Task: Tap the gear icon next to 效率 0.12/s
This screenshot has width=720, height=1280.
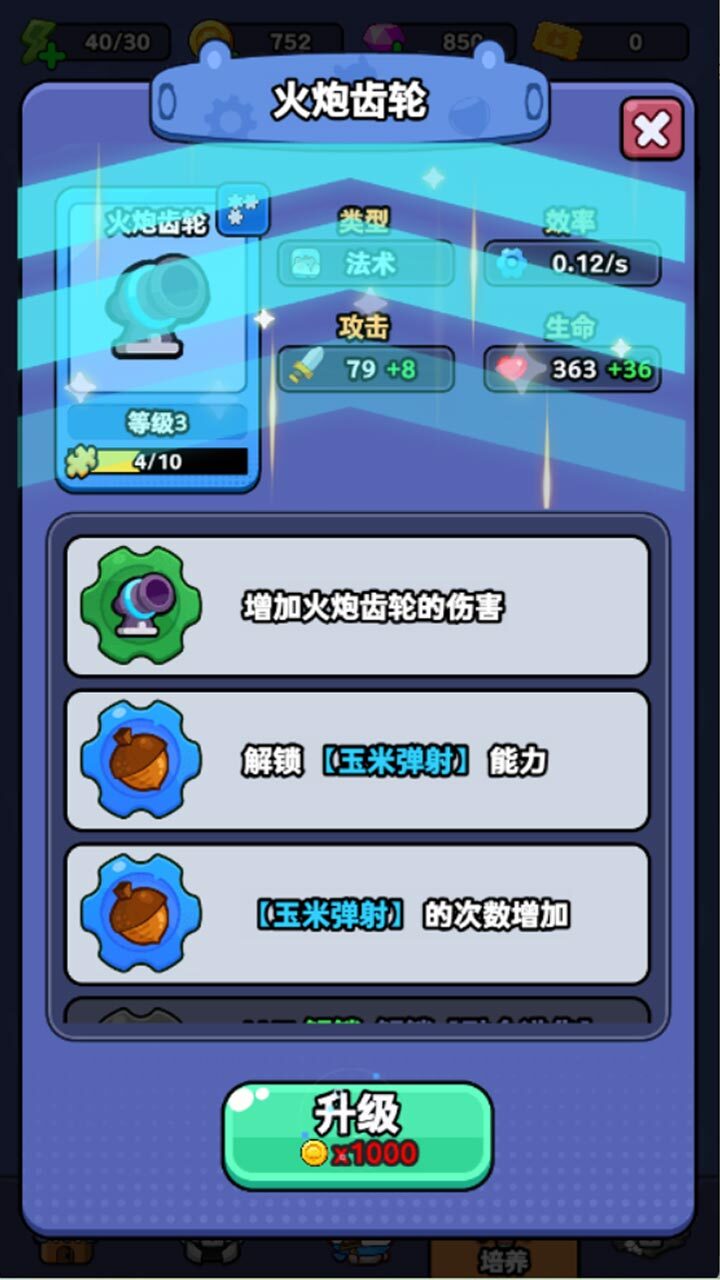Action: [x=512, y=262]
